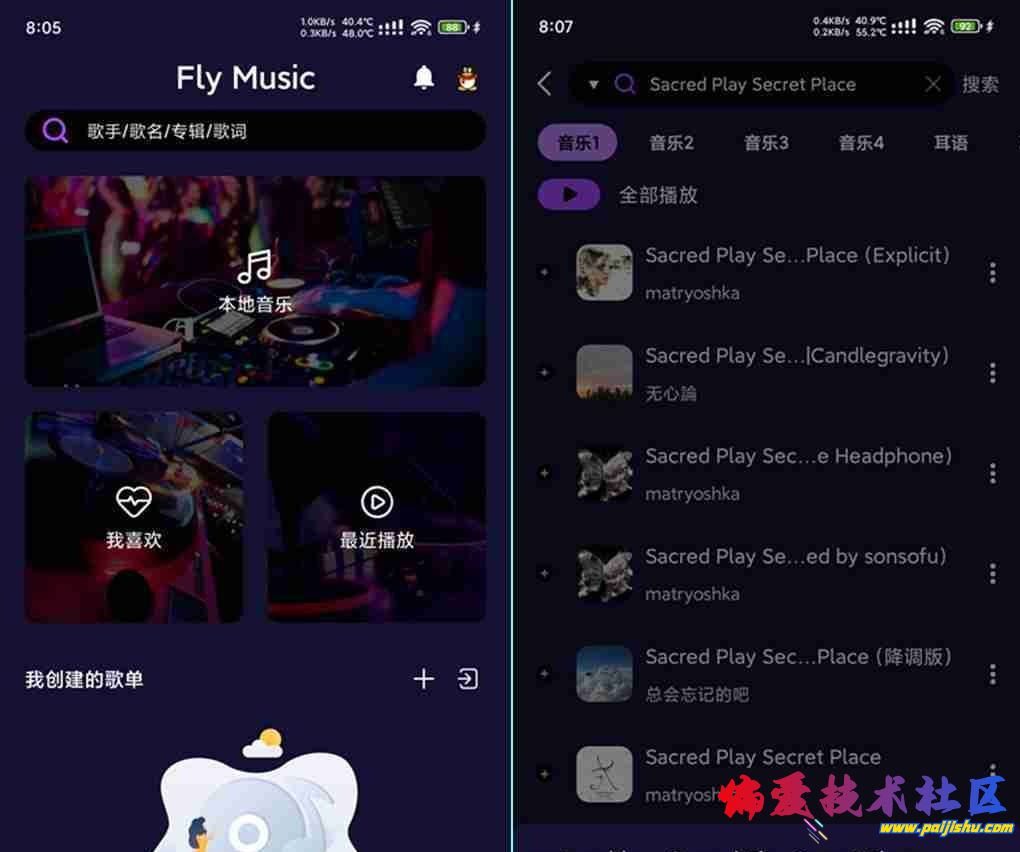Switch to the 耳语 tab

click(950, 143)
